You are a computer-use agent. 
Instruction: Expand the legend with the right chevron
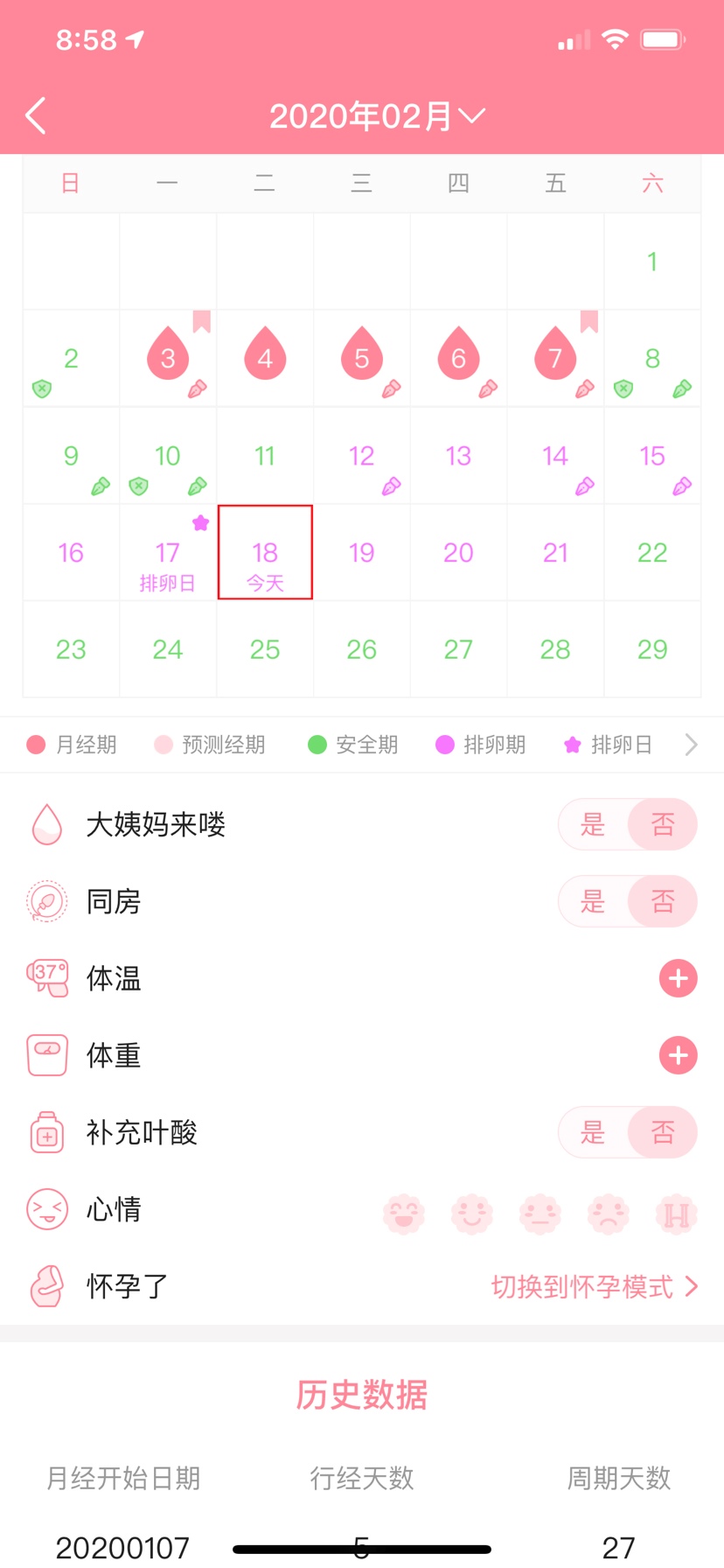691,745
